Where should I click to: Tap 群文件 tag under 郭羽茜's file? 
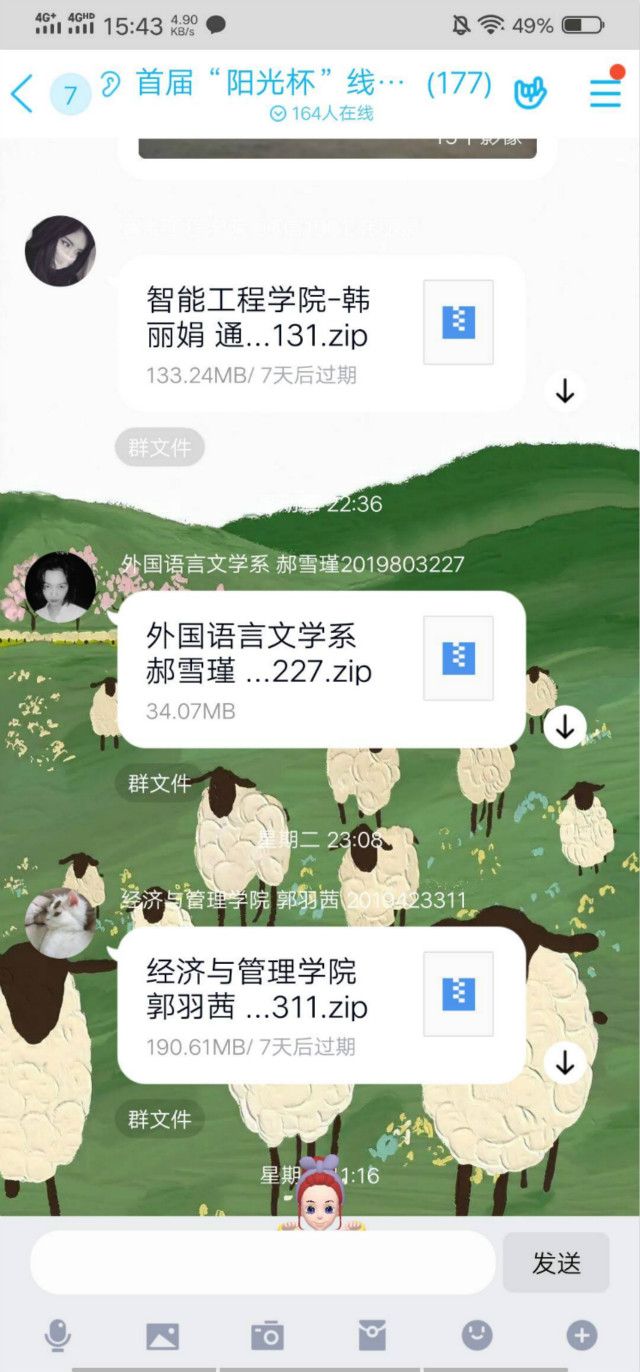159,1119
